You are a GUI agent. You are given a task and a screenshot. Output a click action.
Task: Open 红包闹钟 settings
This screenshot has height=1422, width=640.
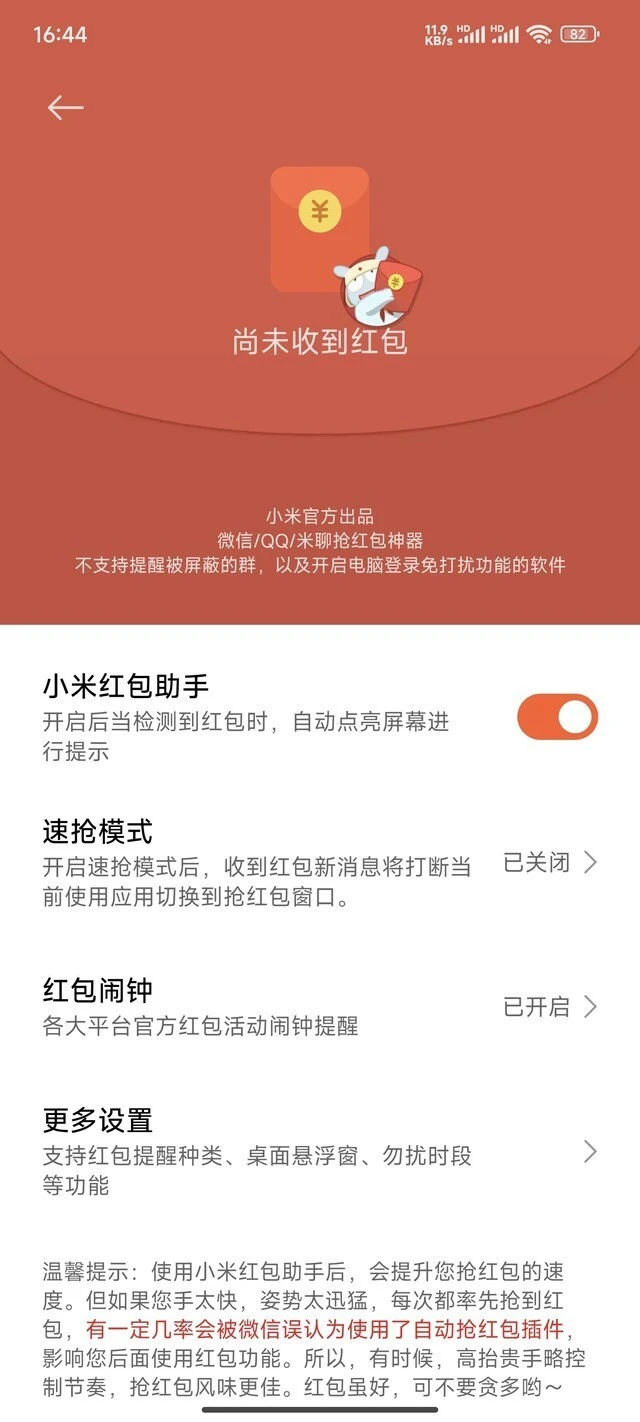tap(320, 1006)
